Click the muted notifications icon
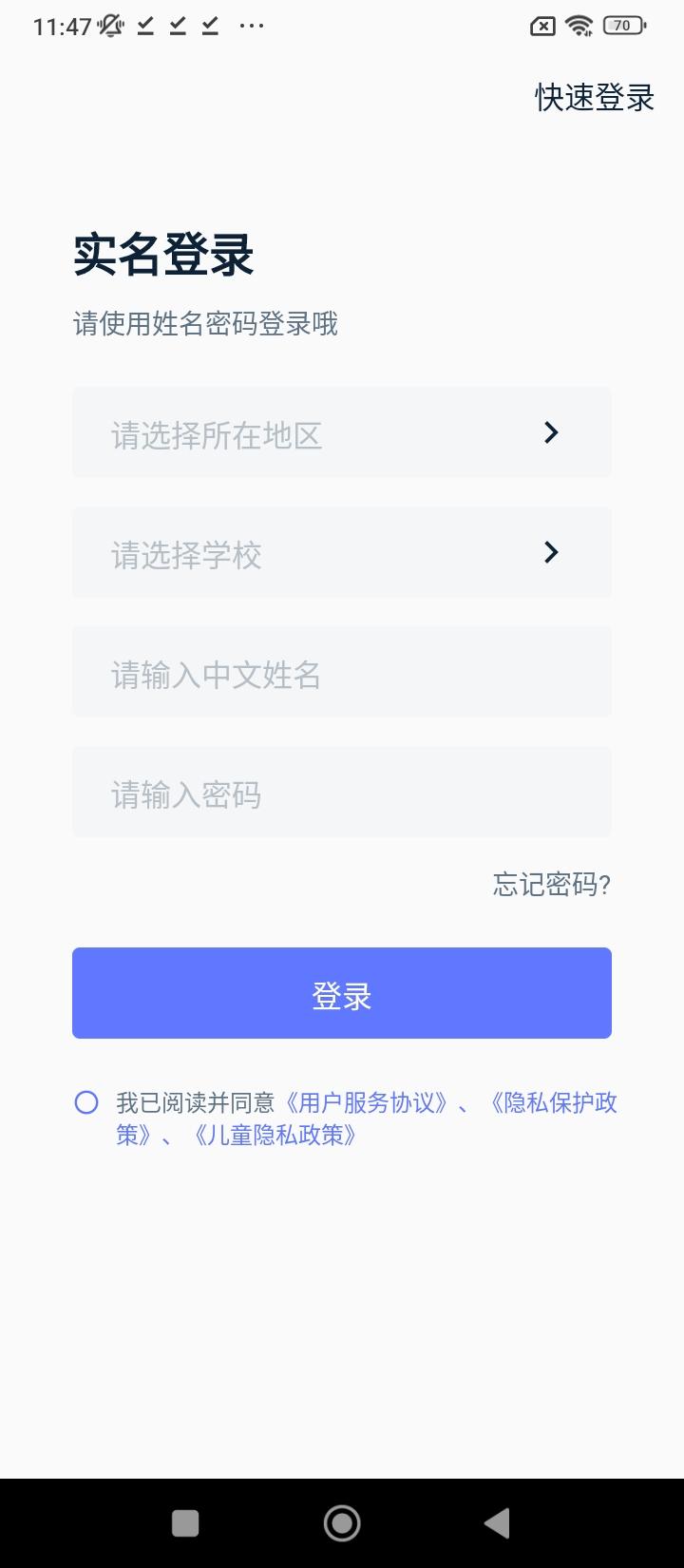Image resolution: width=684 pixels, height=1568 pixels. [109, 26]
